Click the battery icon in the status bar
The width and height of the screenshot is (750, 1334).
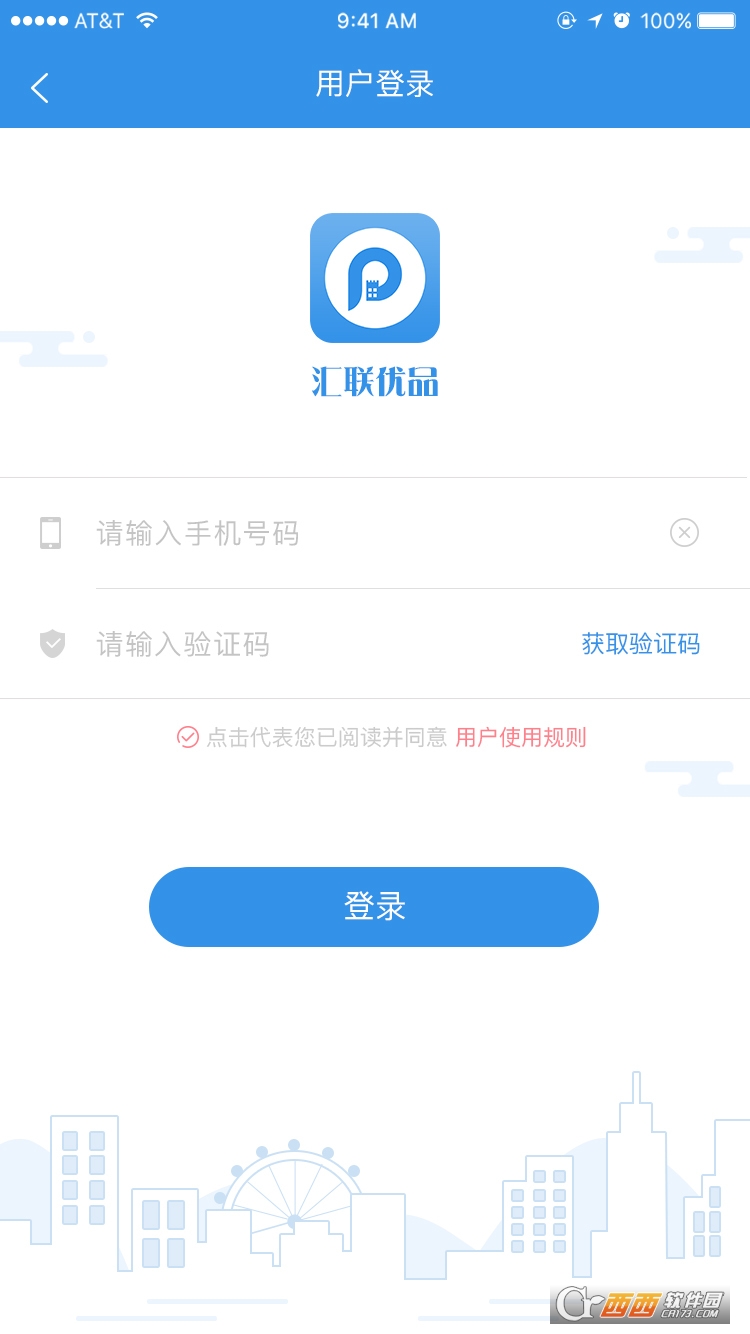coord(716,19)
